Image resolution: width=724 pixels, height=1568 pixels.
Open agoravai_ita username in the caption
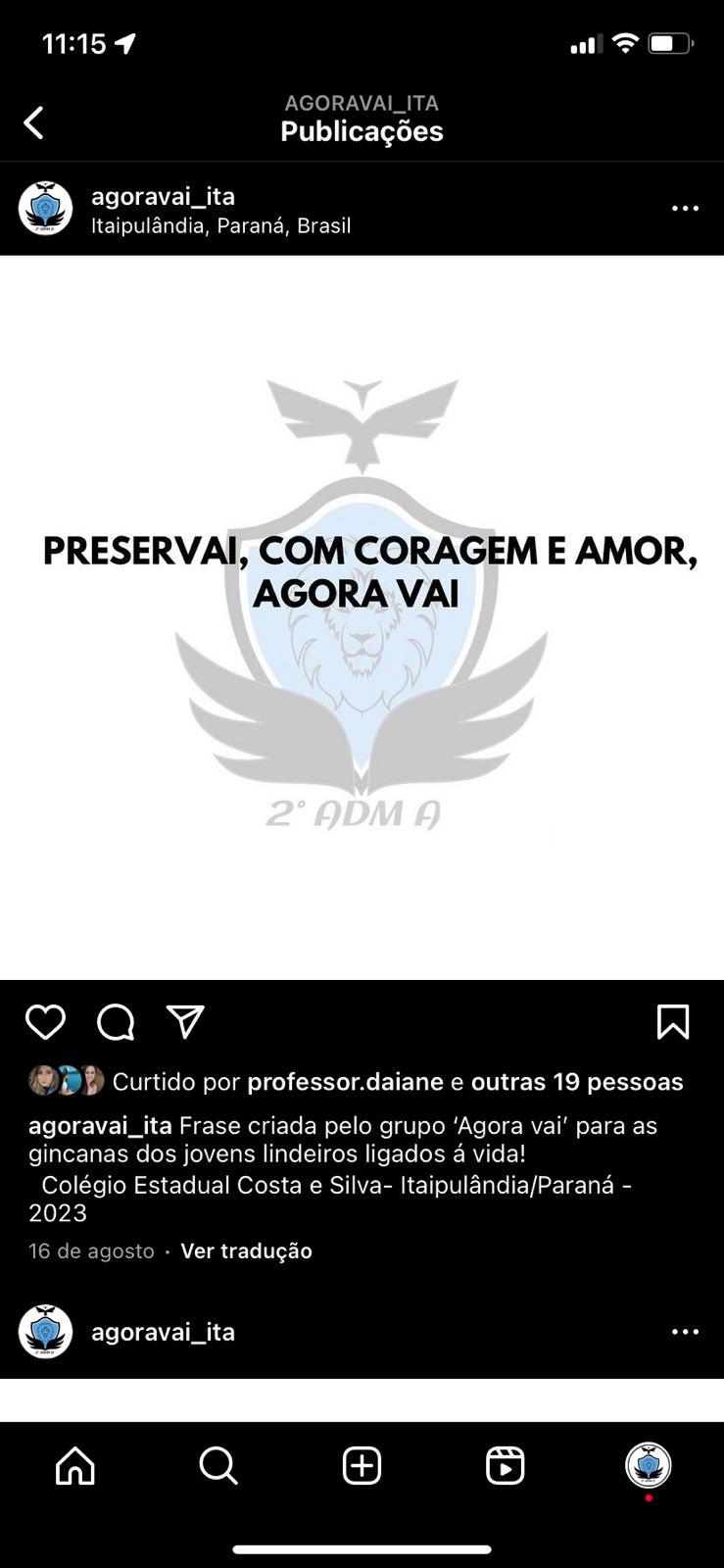coord(100,1125)
